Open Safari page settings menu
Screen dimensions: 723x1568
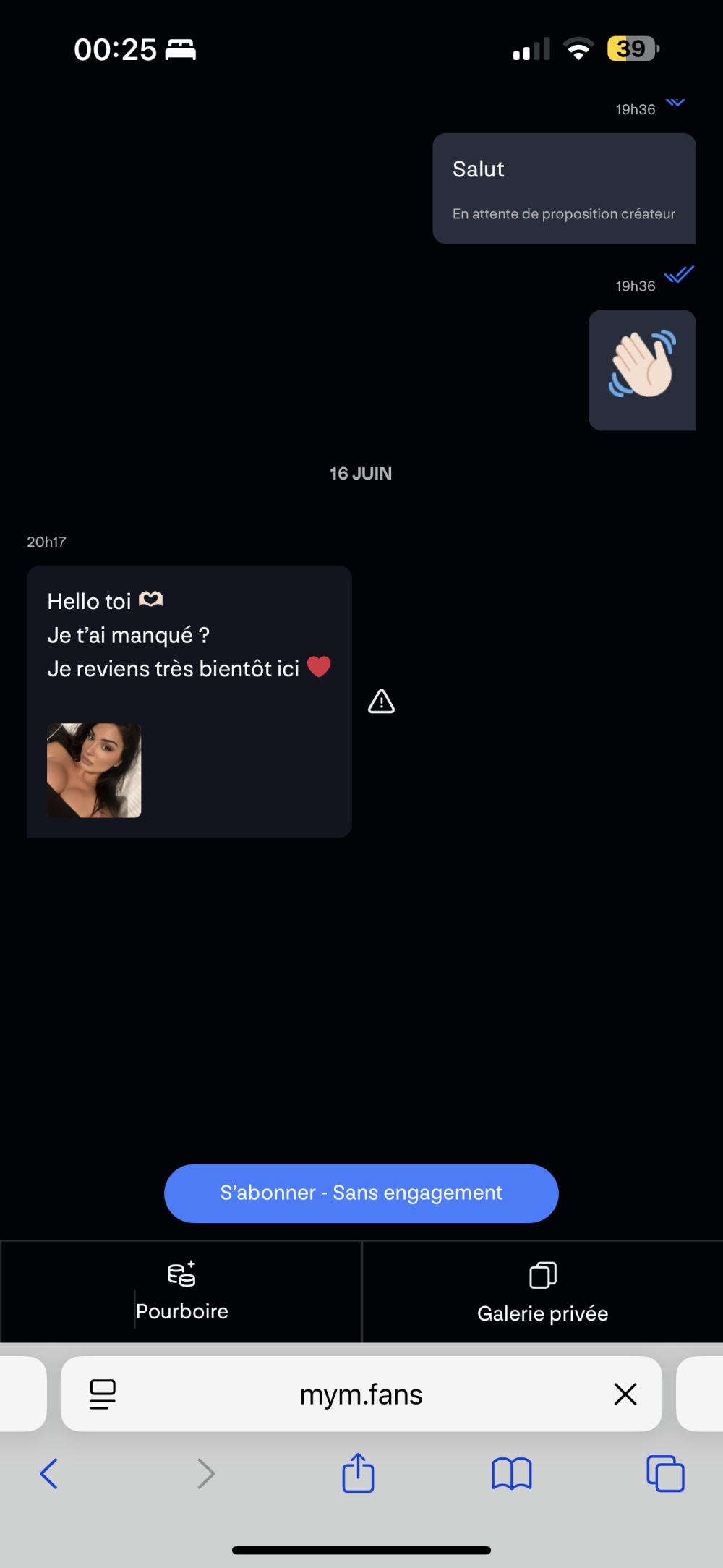[103, 1394]
